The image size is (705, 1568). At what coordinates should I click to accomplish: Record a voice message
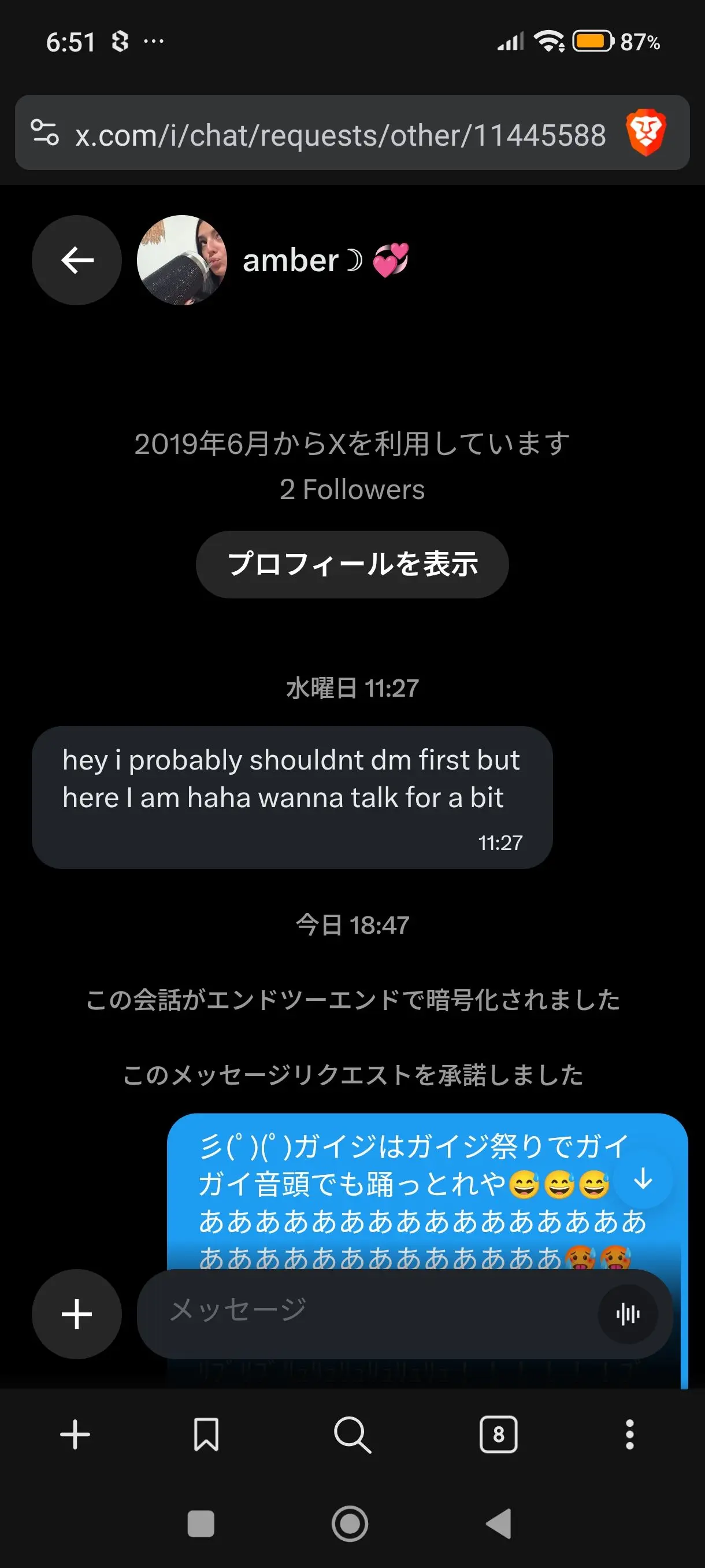tap(628, 1314)
